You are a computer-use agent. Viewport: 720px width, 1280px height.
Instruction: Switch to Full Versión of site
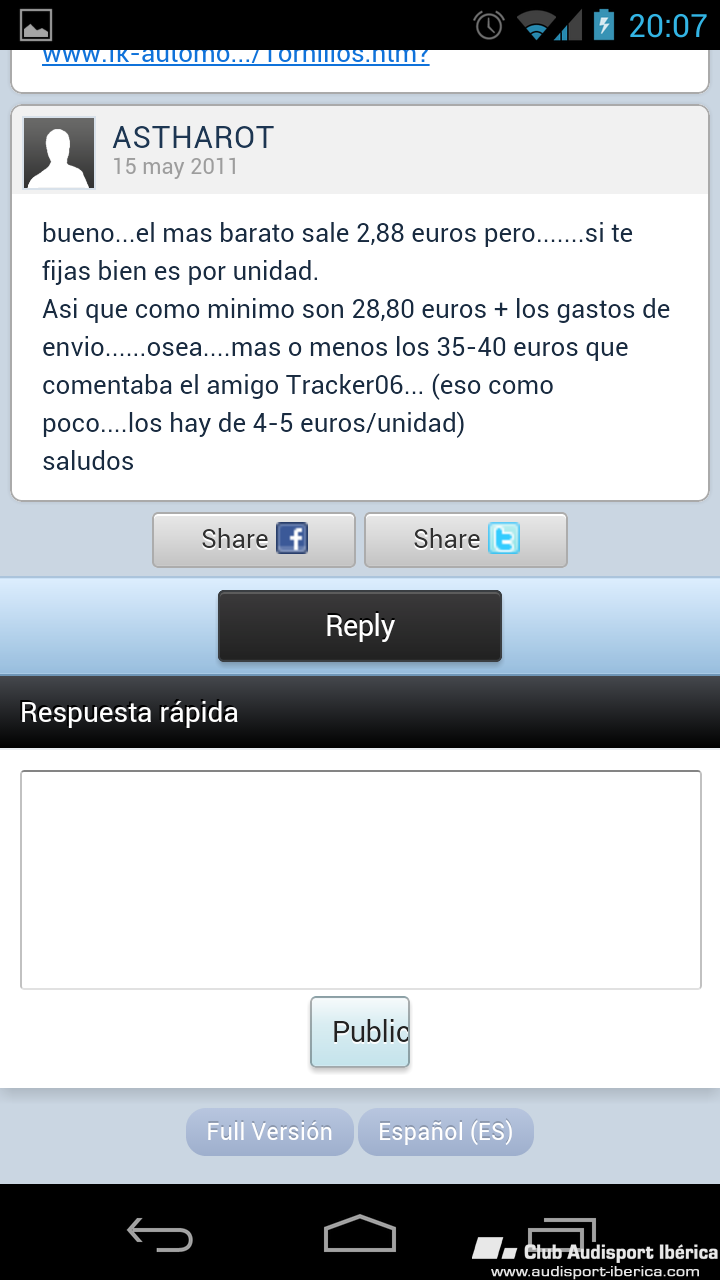coord(269,1132)
